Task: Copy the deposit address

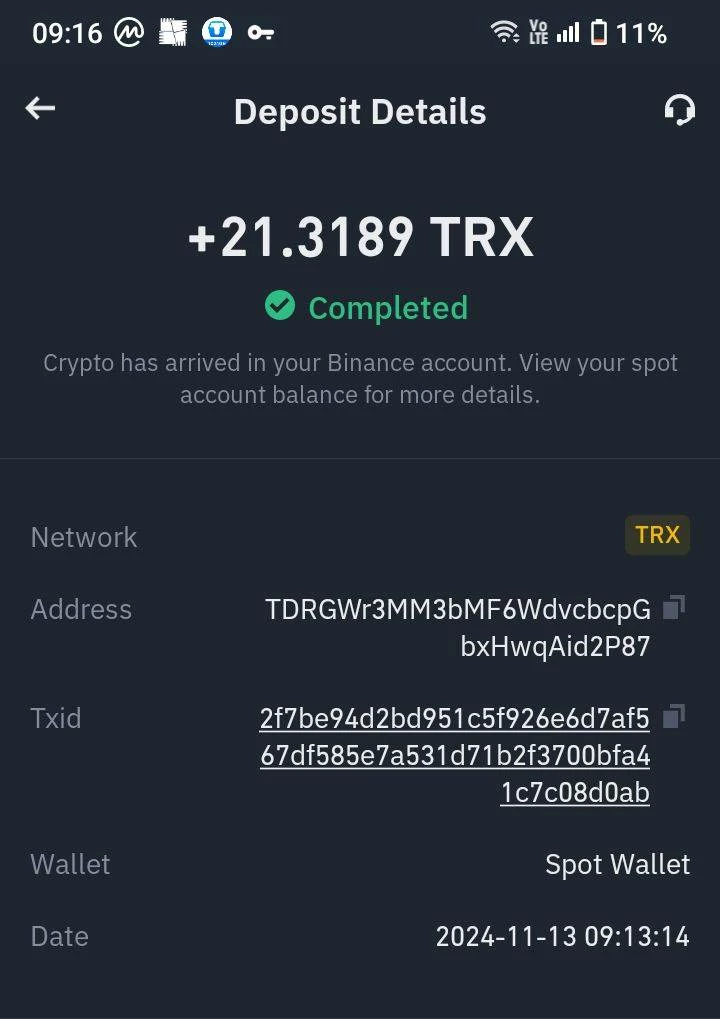Action: coord(674,608)
